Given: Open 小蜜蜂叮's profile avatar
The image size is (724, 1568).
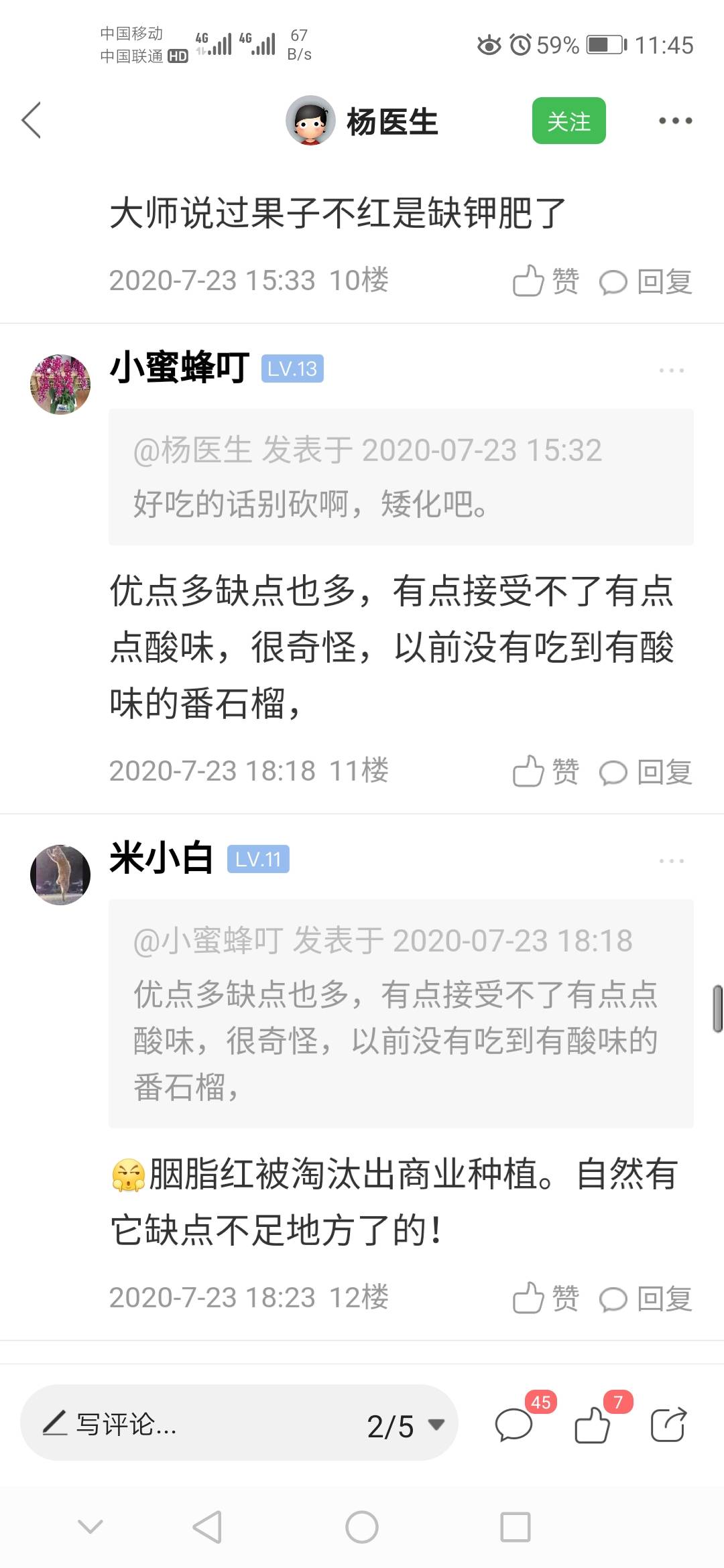Looking at the screenshot, I should click(60, 385).
